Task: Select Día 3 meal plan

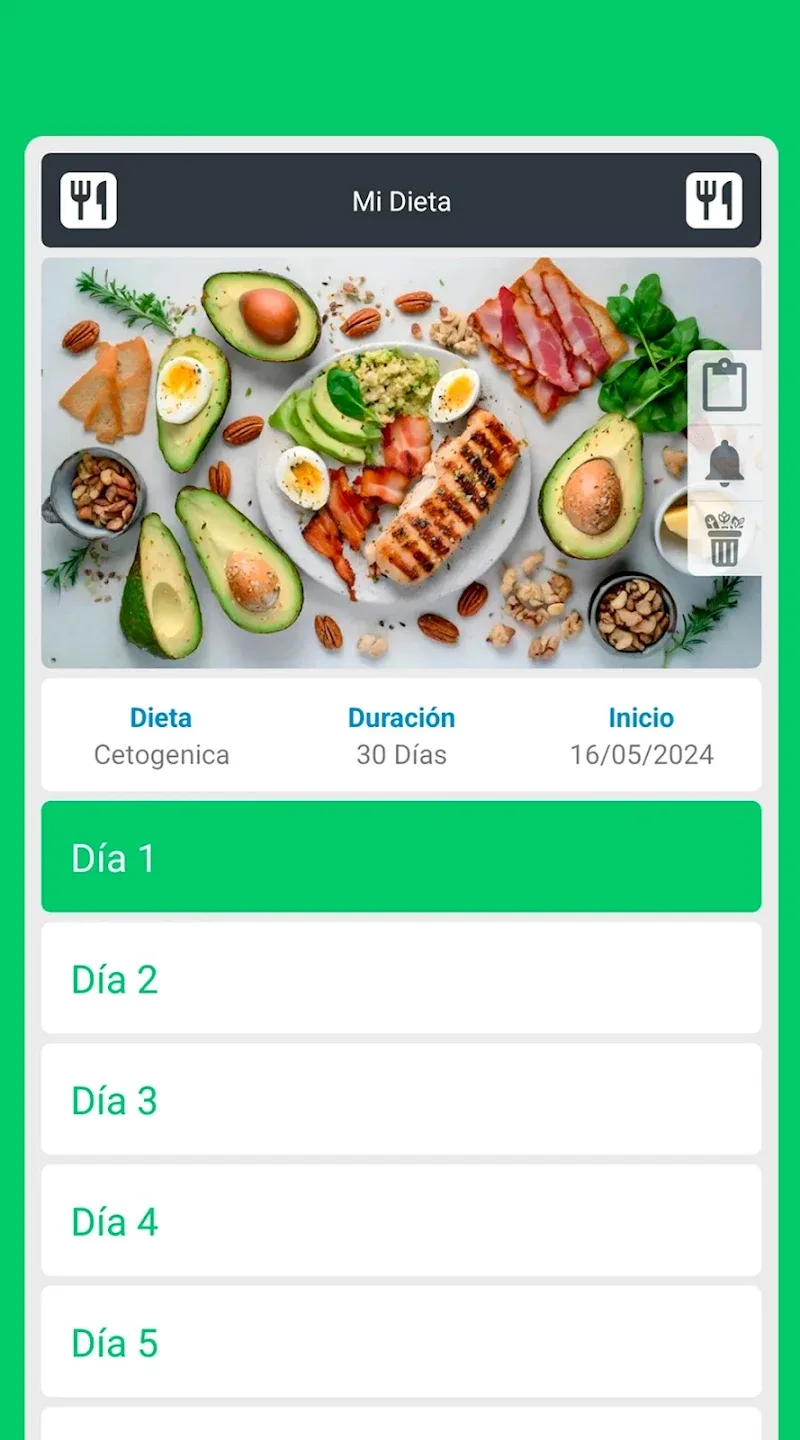Action: (401, 1099)
